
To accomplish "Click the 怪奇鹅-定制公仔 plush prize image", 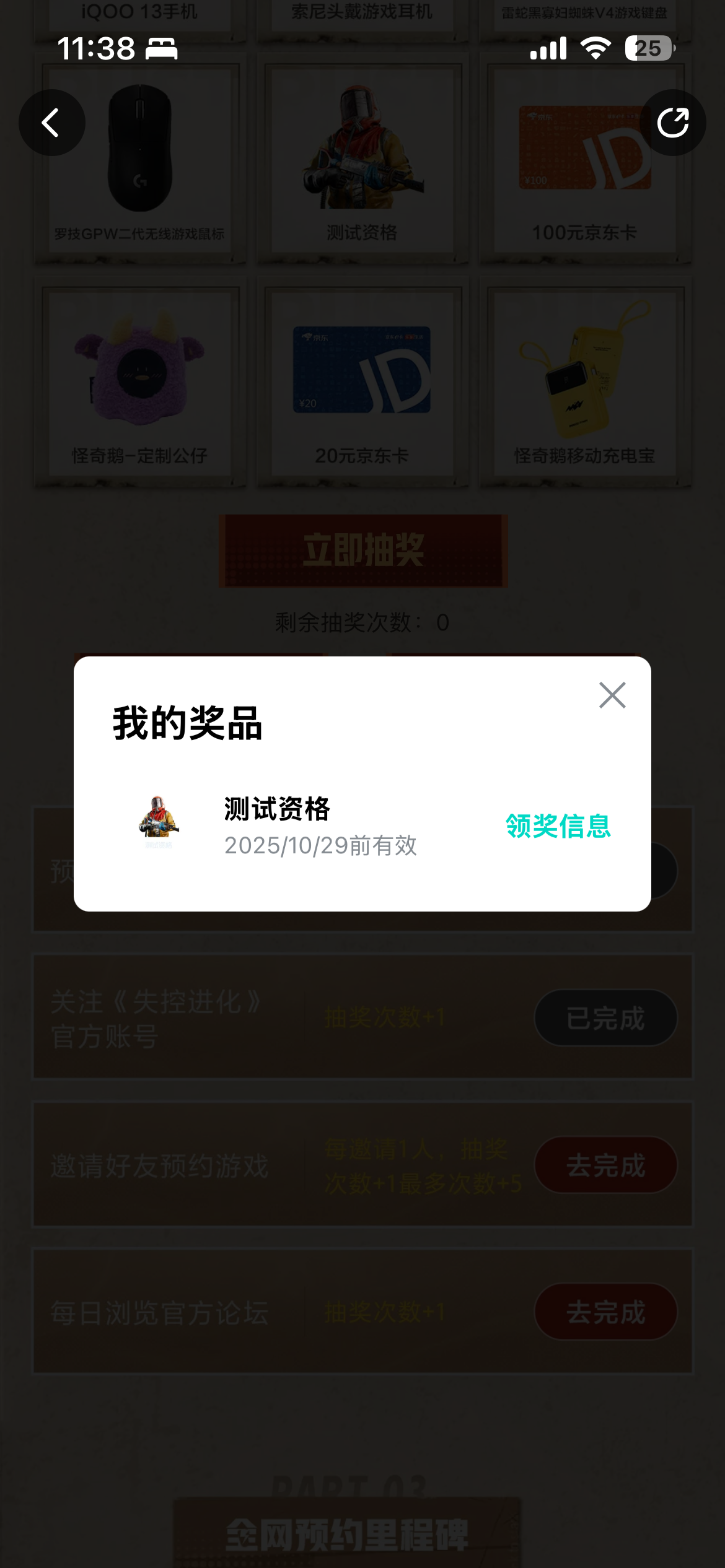I will tap(141, 372).
